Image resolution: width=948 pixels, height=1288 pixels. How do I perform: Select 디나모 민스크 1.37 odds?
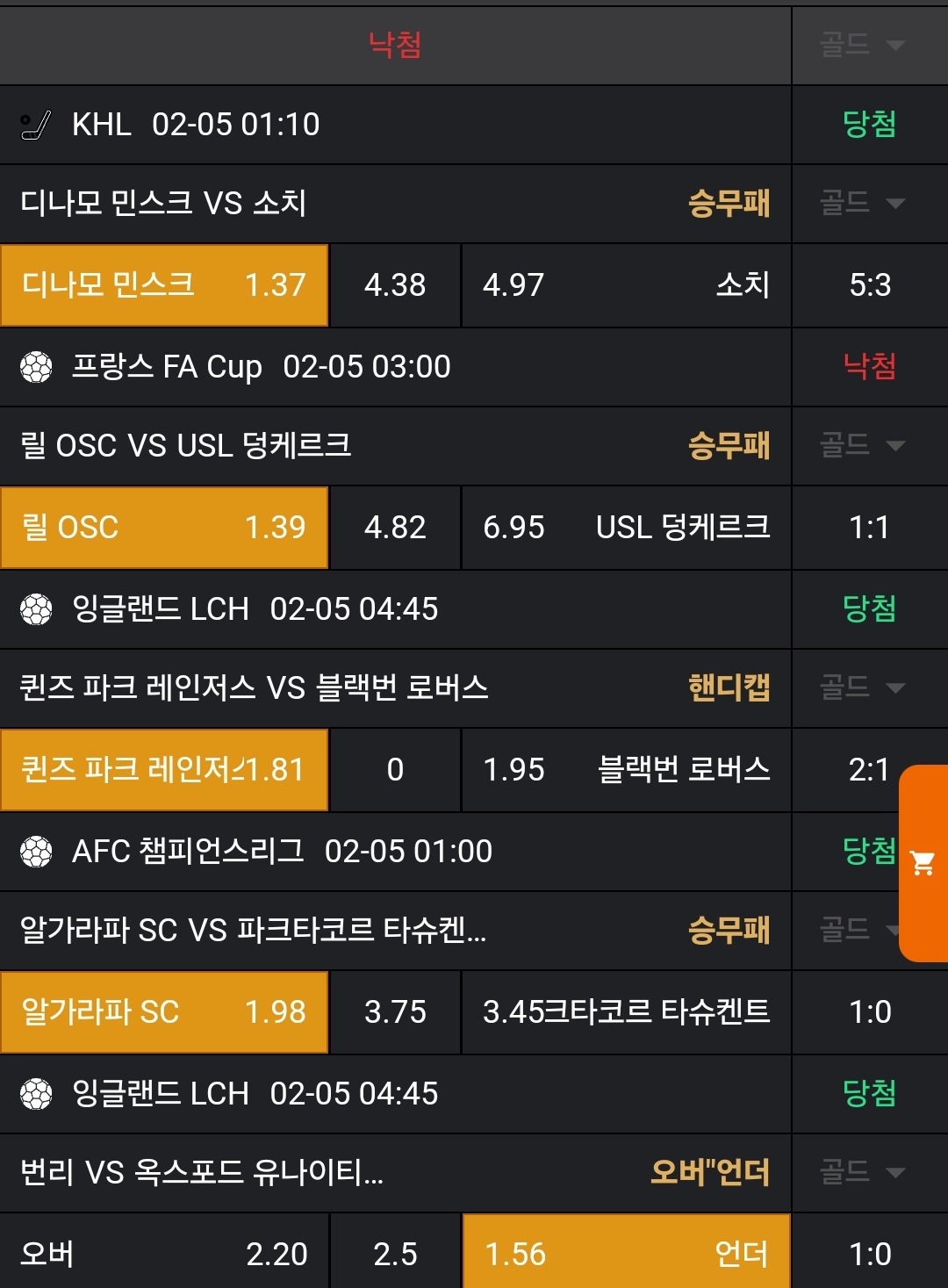(164, 285)
